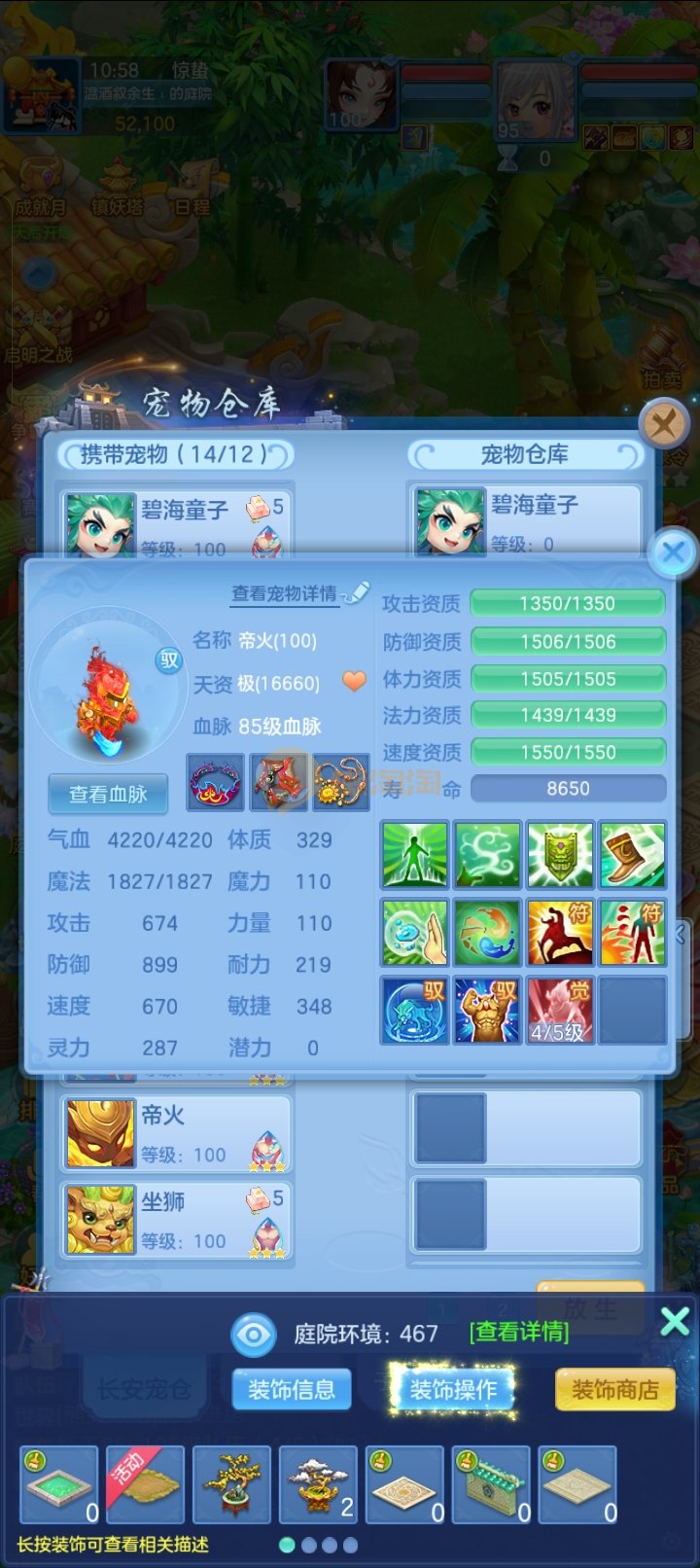Tap the 觉 skill icon showing 4/5级

point(559,1010)
